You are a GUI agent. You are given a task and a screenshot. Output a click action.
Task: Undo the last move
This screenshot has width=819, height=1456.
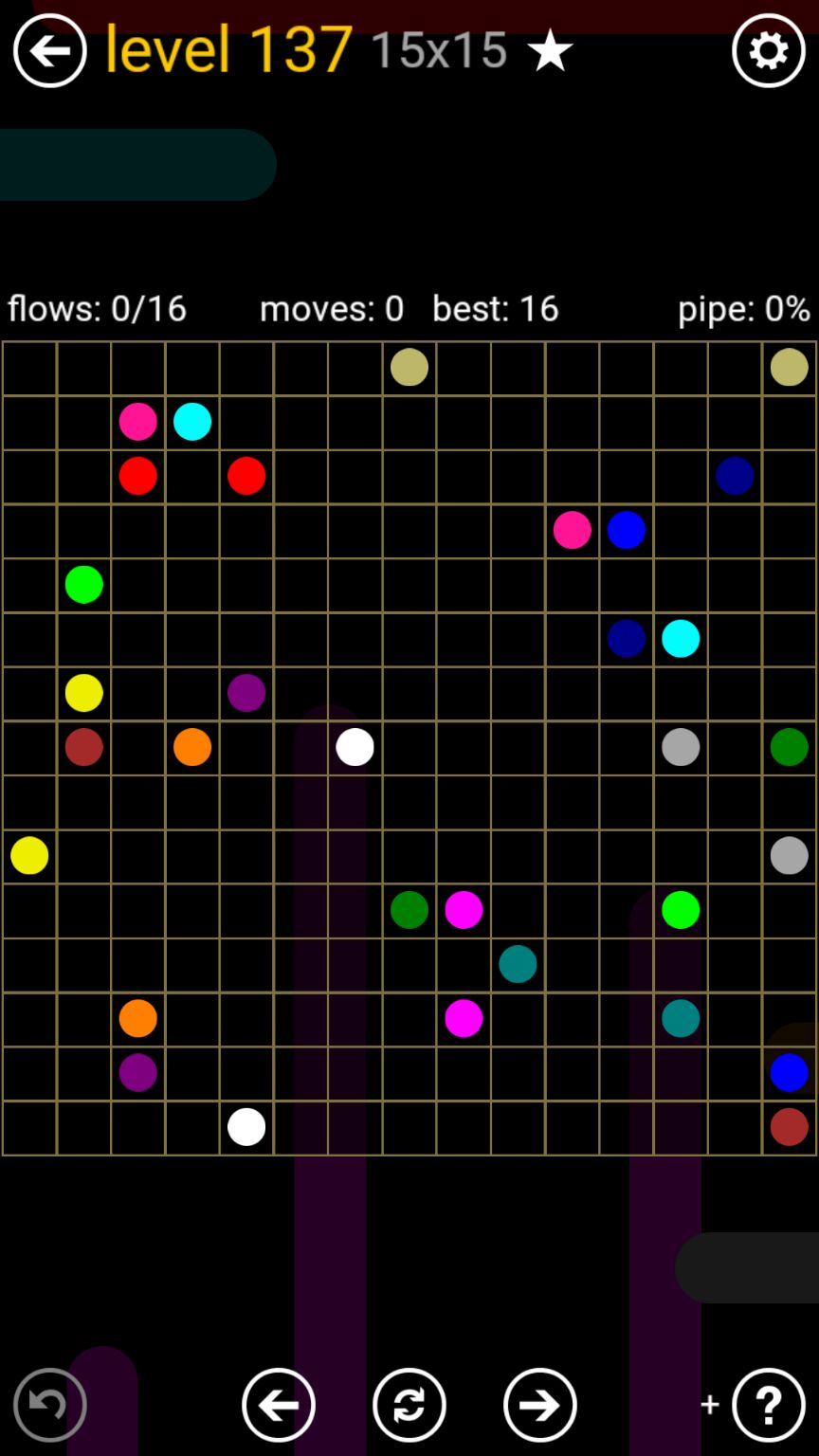point(49,1405)
